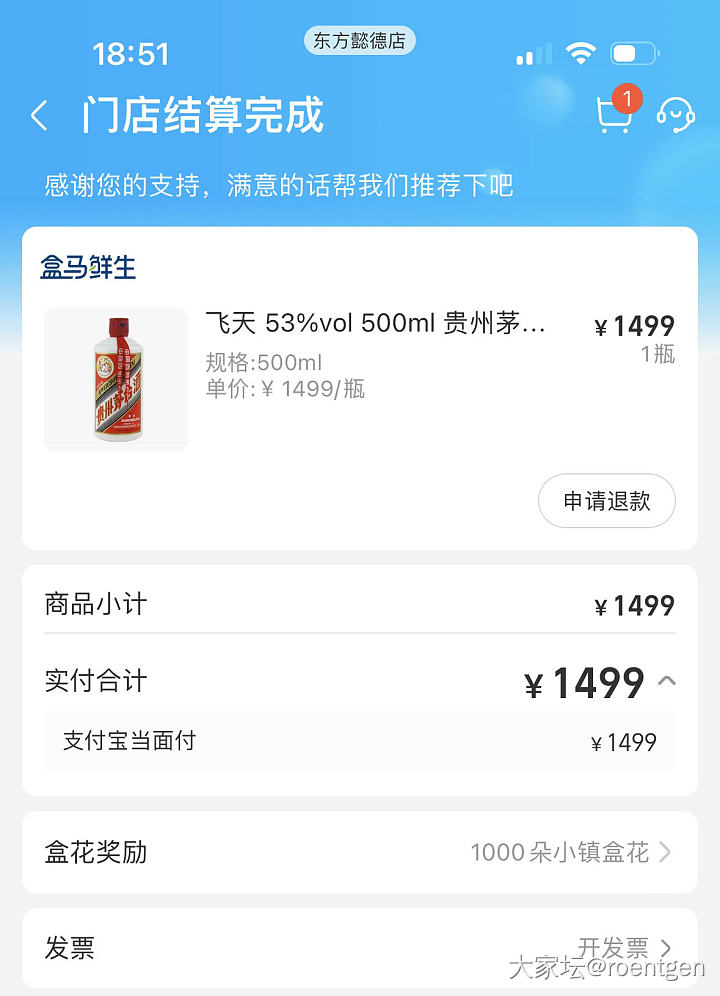
Task: Open the shopping cart
Action: click(614, 115)
